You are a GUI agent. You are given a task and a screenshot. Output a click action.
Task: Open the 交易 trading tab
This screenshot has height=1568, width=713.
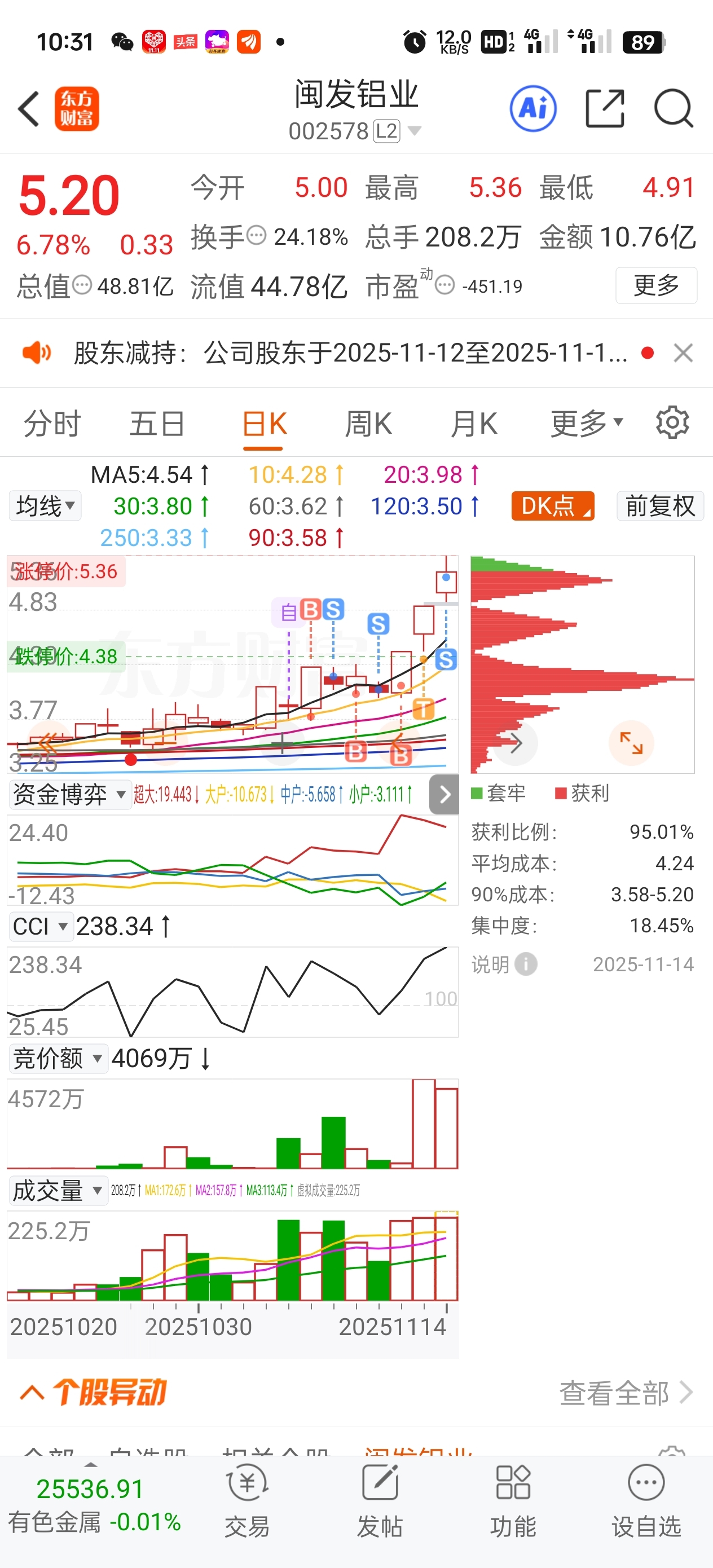247,1501
